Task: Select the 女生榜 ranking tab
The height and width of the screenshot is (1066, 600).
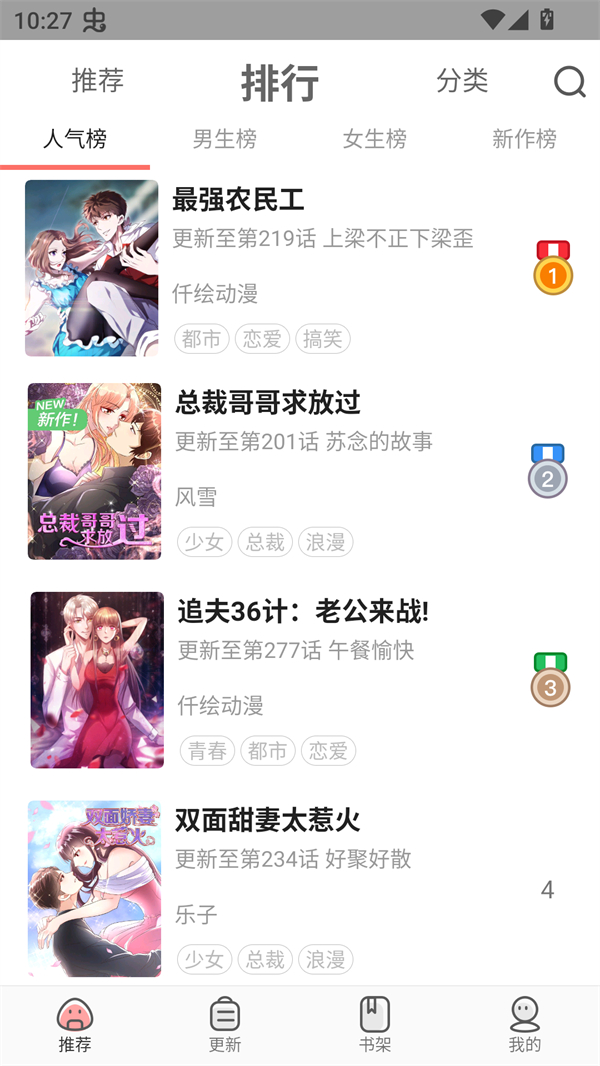Action: pos(375,139)
